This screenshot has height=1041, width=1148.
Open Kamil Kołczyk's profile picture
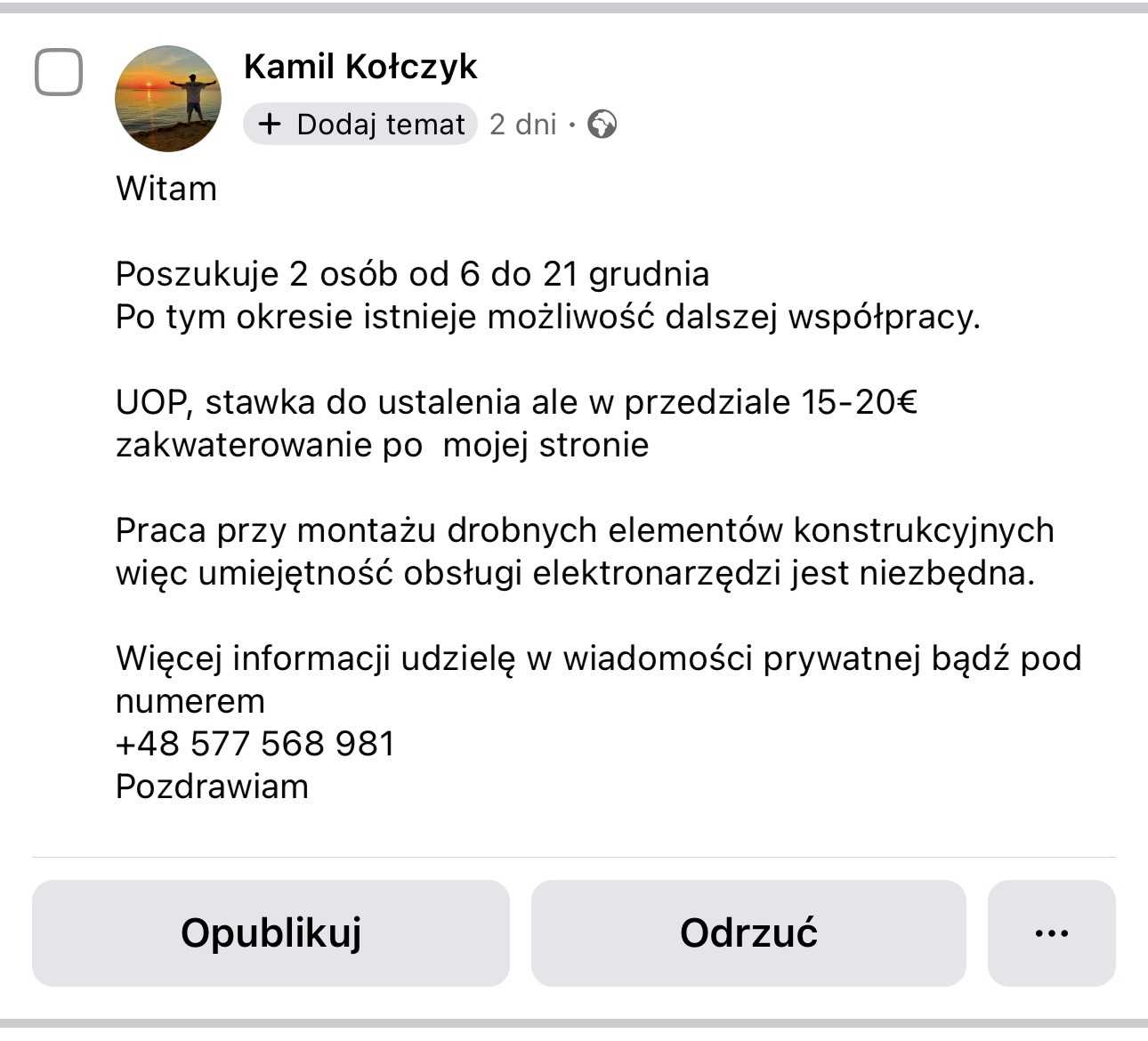coord(168,99)
